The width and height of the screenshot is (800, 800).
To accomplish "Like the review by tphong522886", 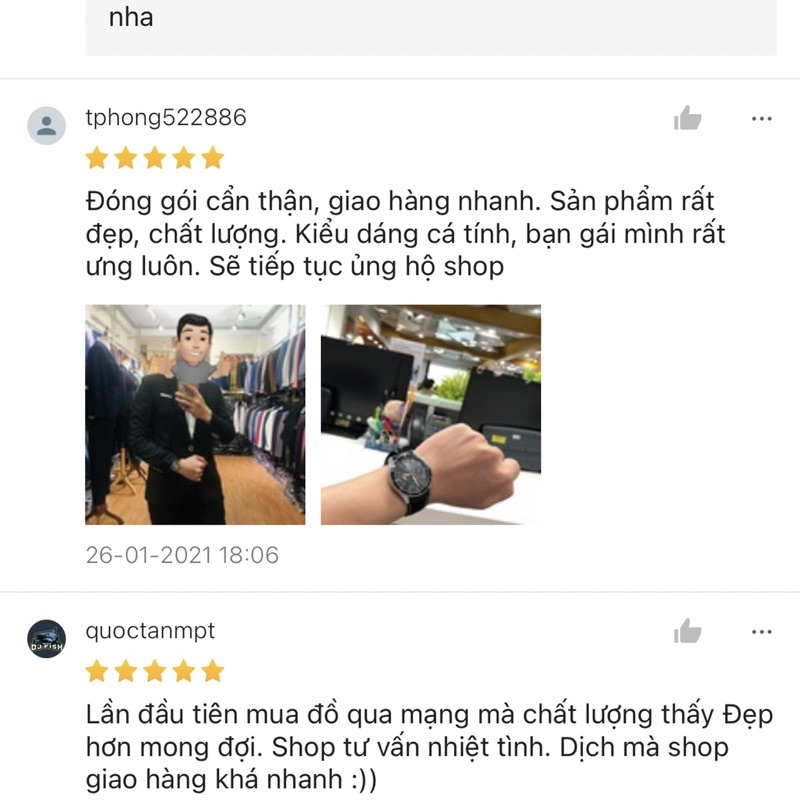I will (x=687, y=118).
